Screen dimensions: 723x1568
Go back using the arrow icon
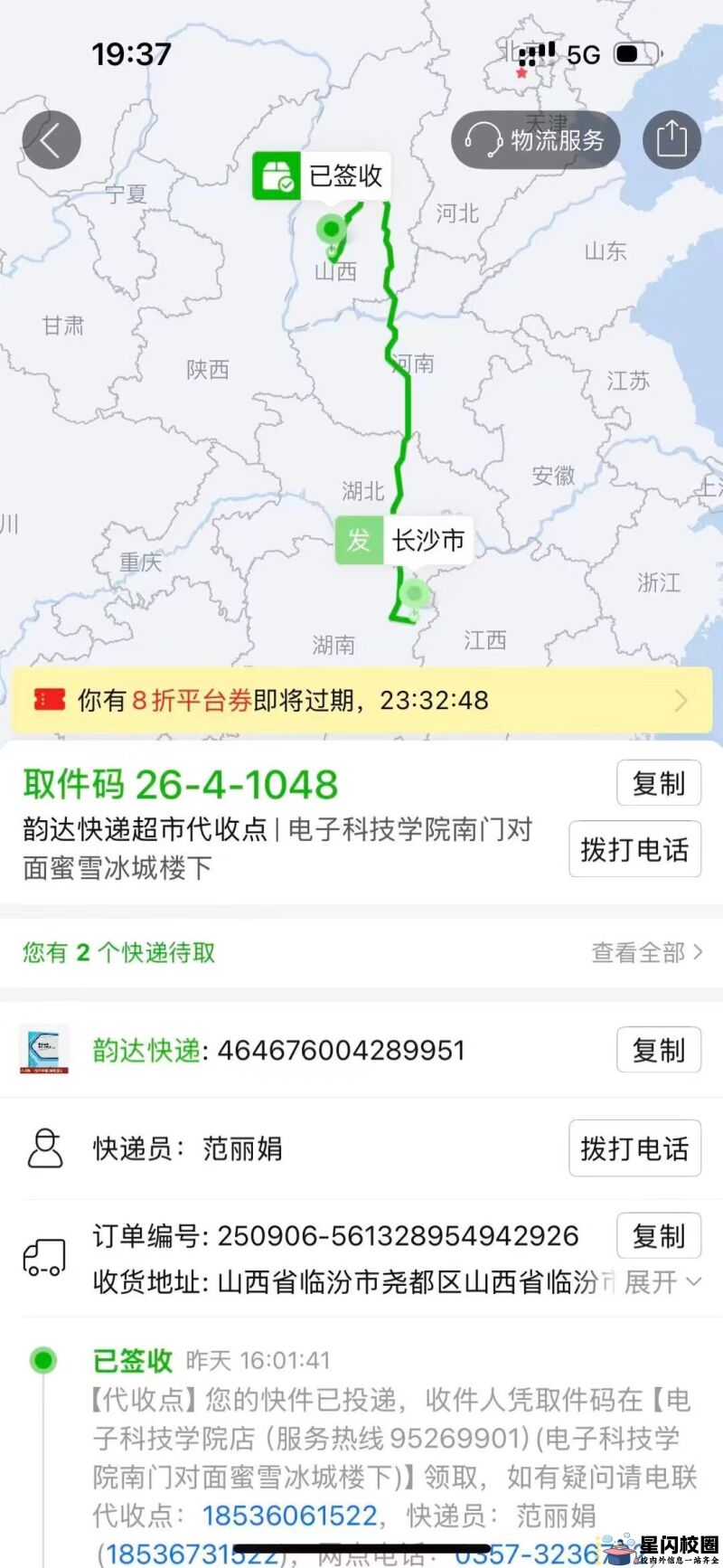52,140
